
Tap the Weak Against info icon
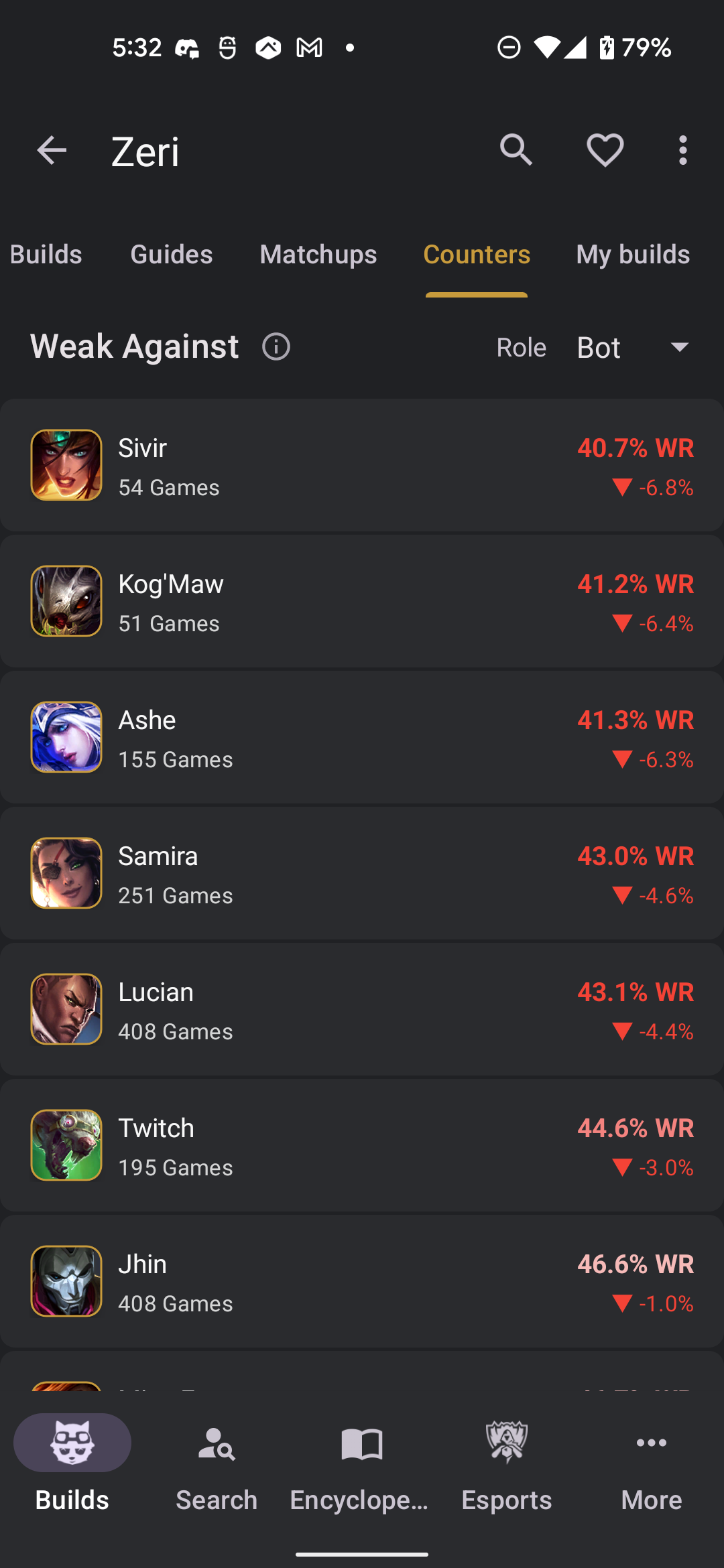point(276,346)
